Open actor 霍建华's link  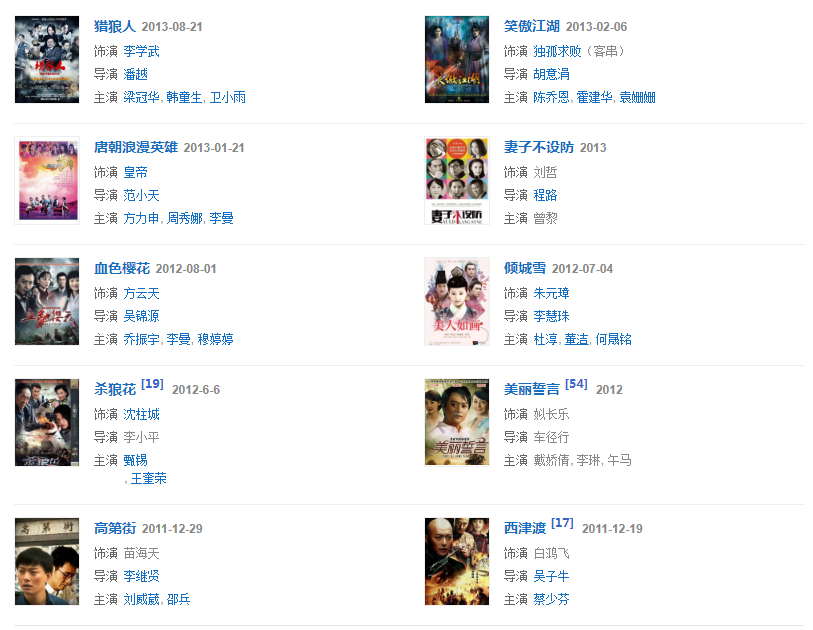tap(595, 97)
